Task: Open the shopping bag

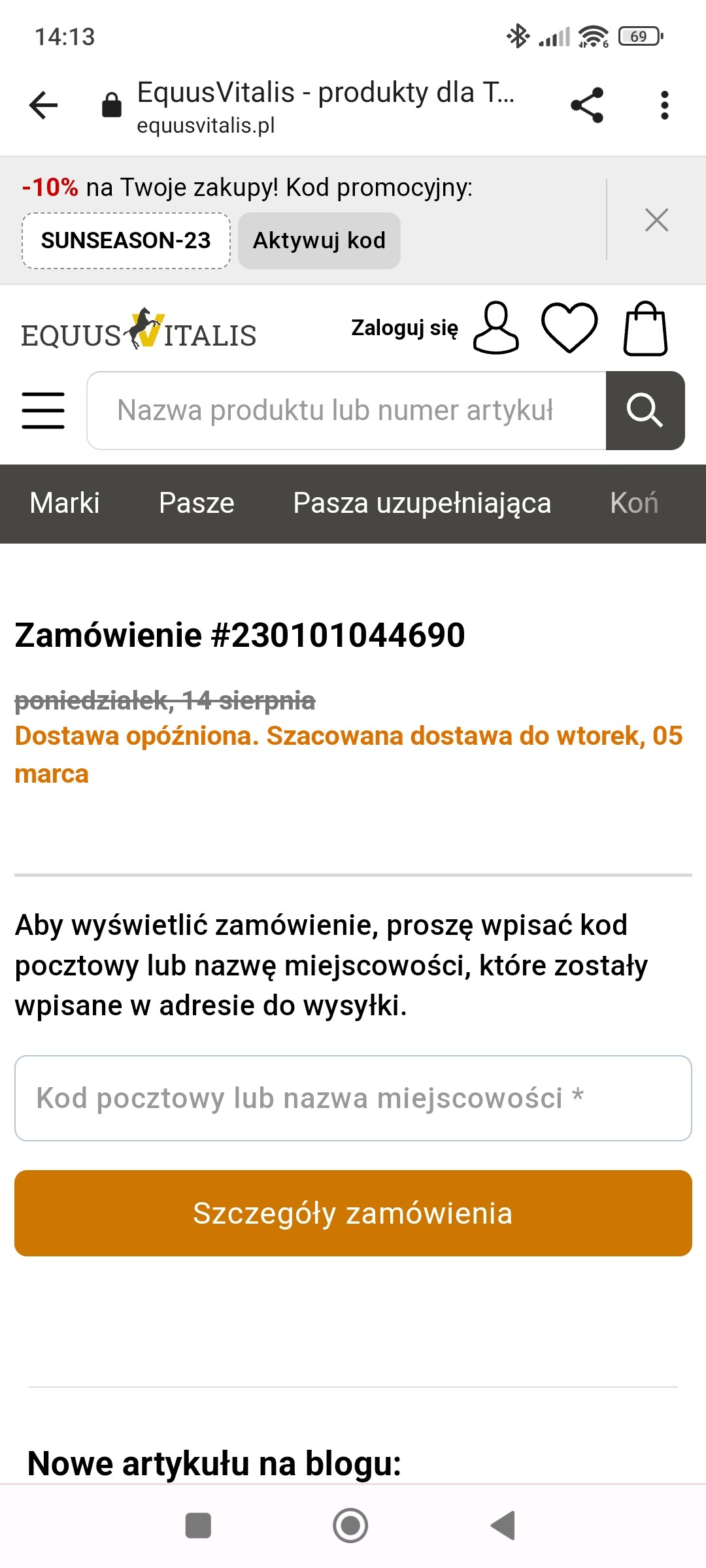Action: click(645, 328)
